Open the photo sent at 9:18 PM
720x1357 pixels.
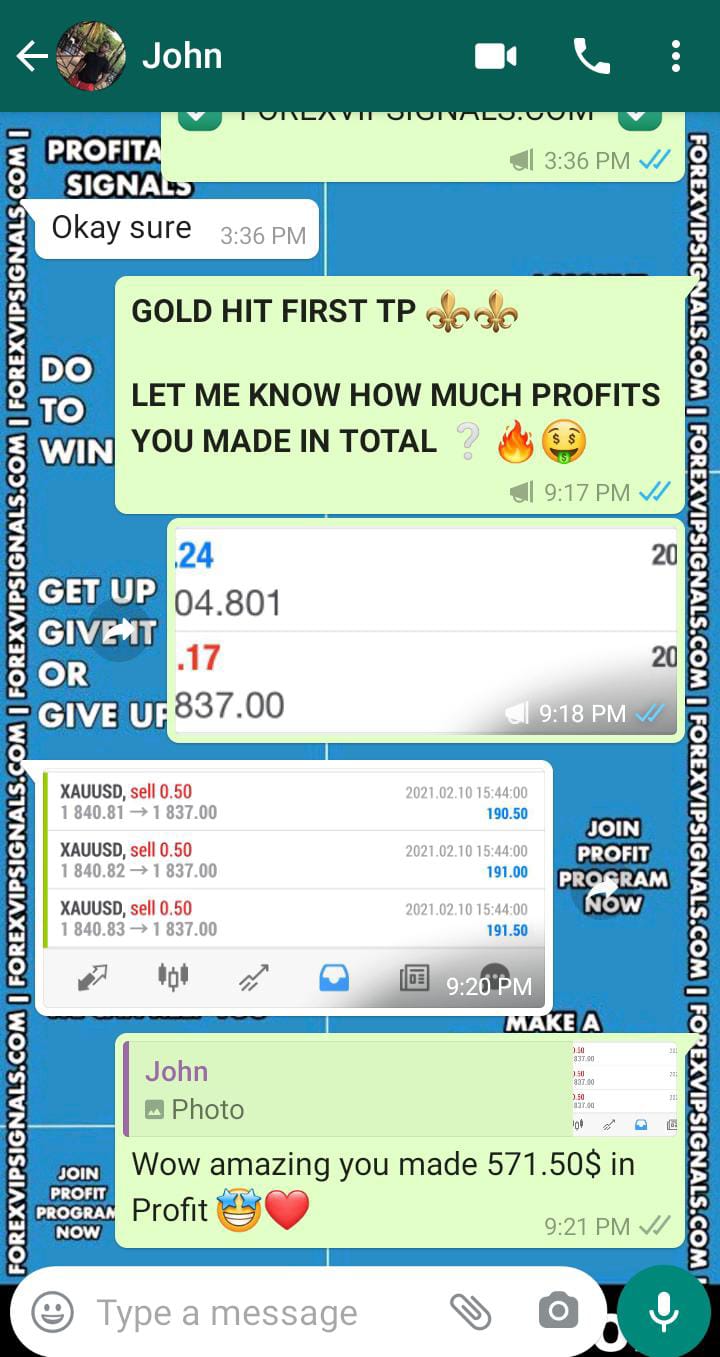(425, 630)
